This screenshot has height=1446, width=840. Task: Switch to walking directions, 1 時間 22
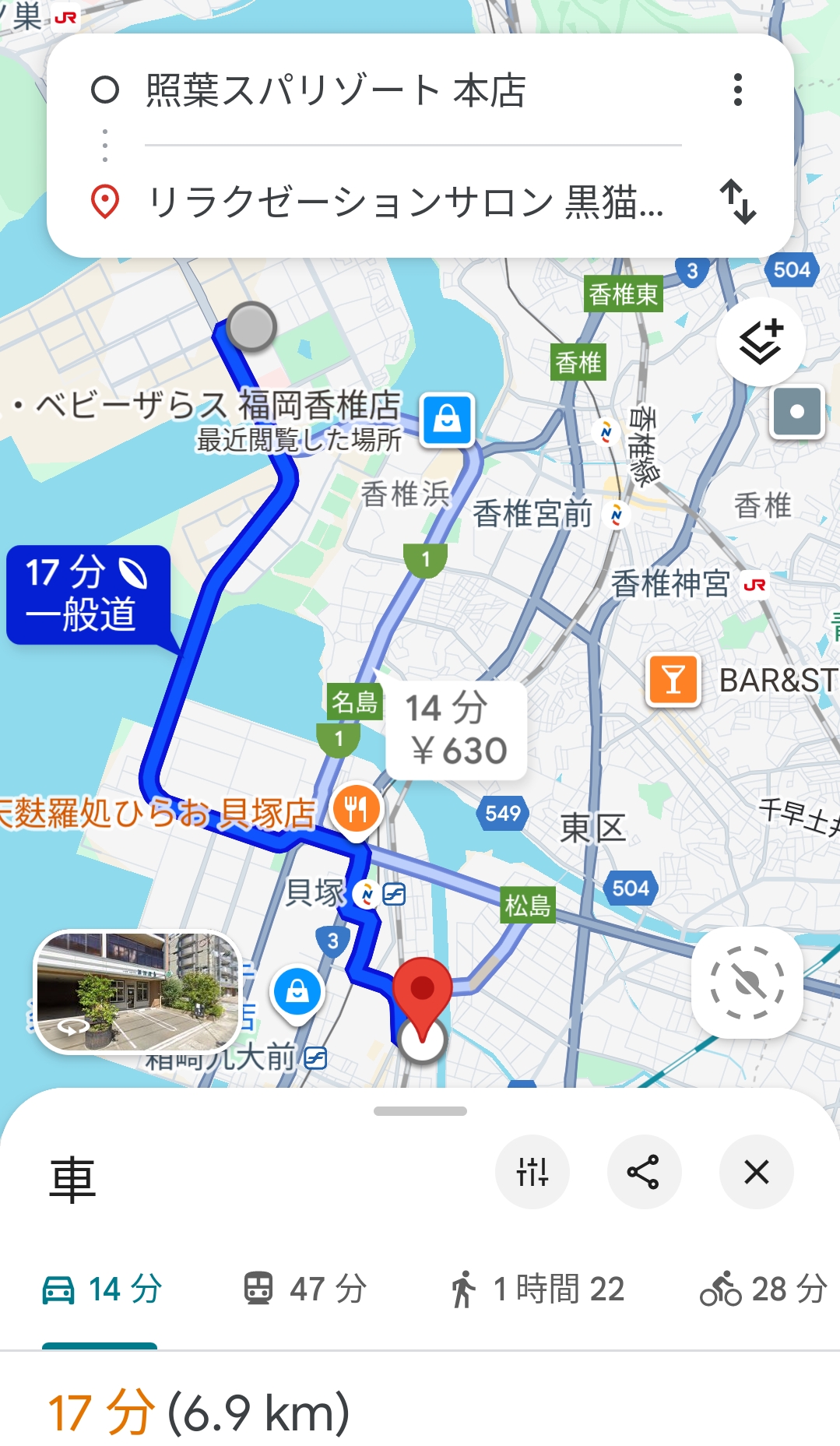point(537,1289)
